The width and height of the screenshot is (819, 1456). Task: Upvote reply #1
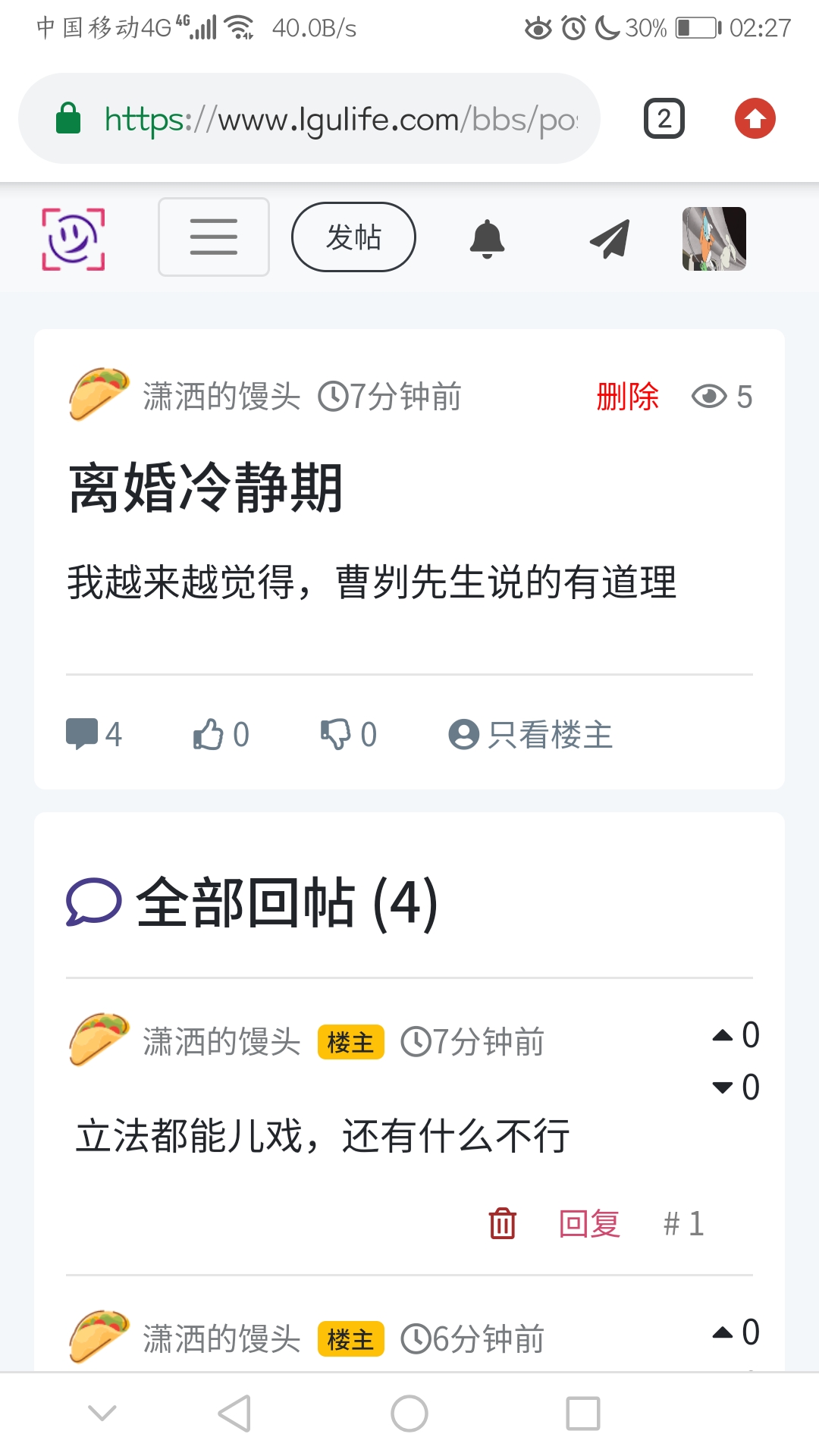[x=723, y=1035]
